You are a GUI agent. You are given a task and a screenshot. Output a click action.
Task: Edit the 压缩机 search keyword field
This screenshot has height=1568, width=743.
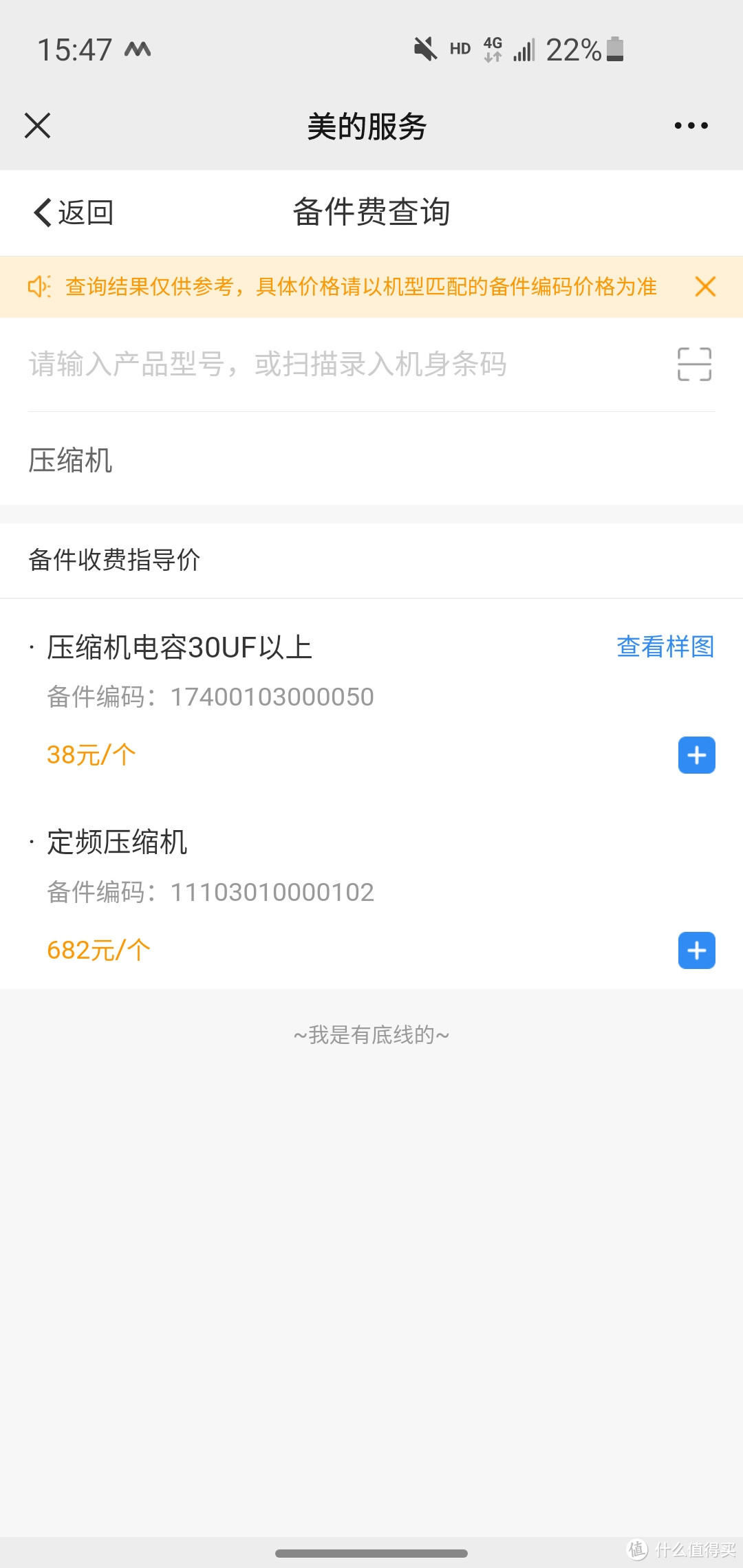click(x=371, y=461)
